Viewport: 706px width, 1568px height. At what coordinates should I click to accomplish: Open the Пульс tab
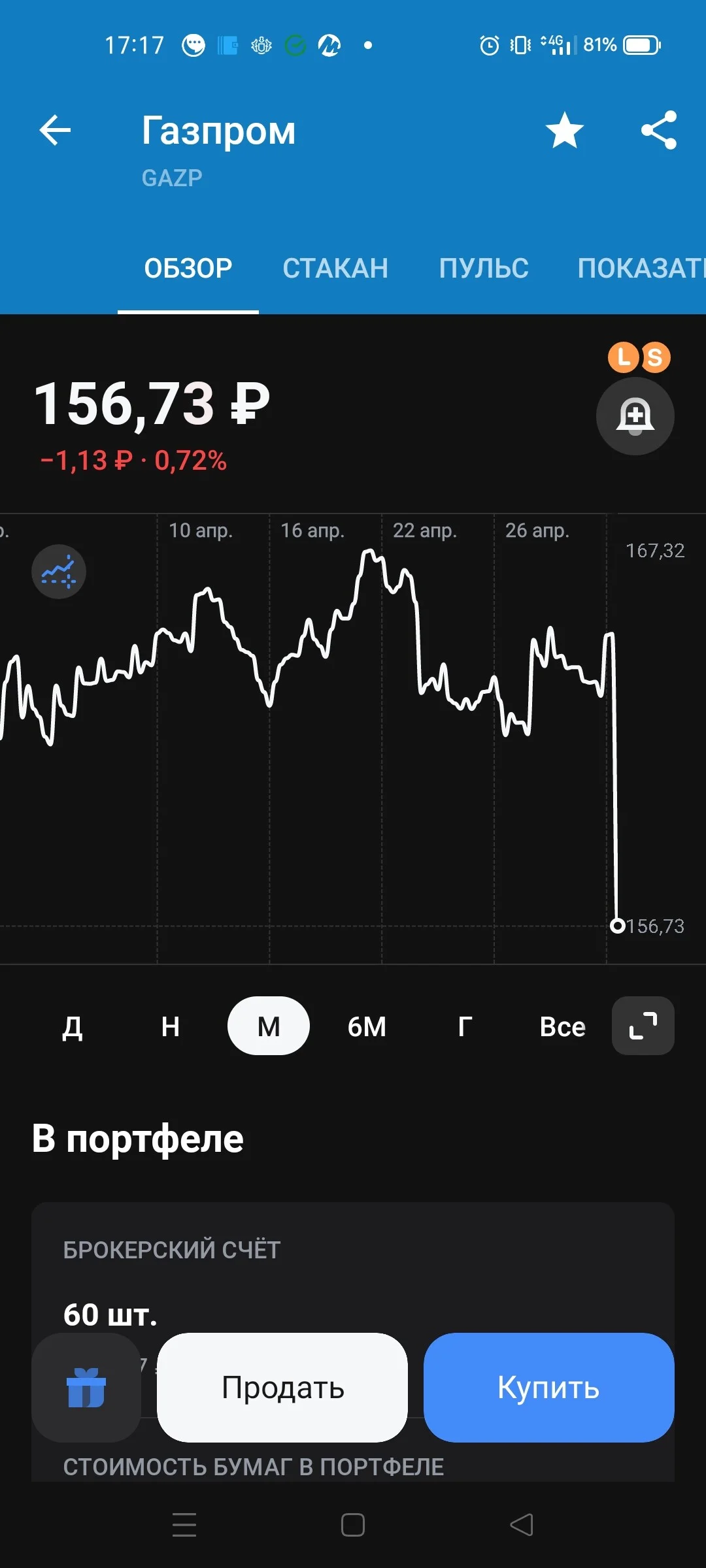484,268
